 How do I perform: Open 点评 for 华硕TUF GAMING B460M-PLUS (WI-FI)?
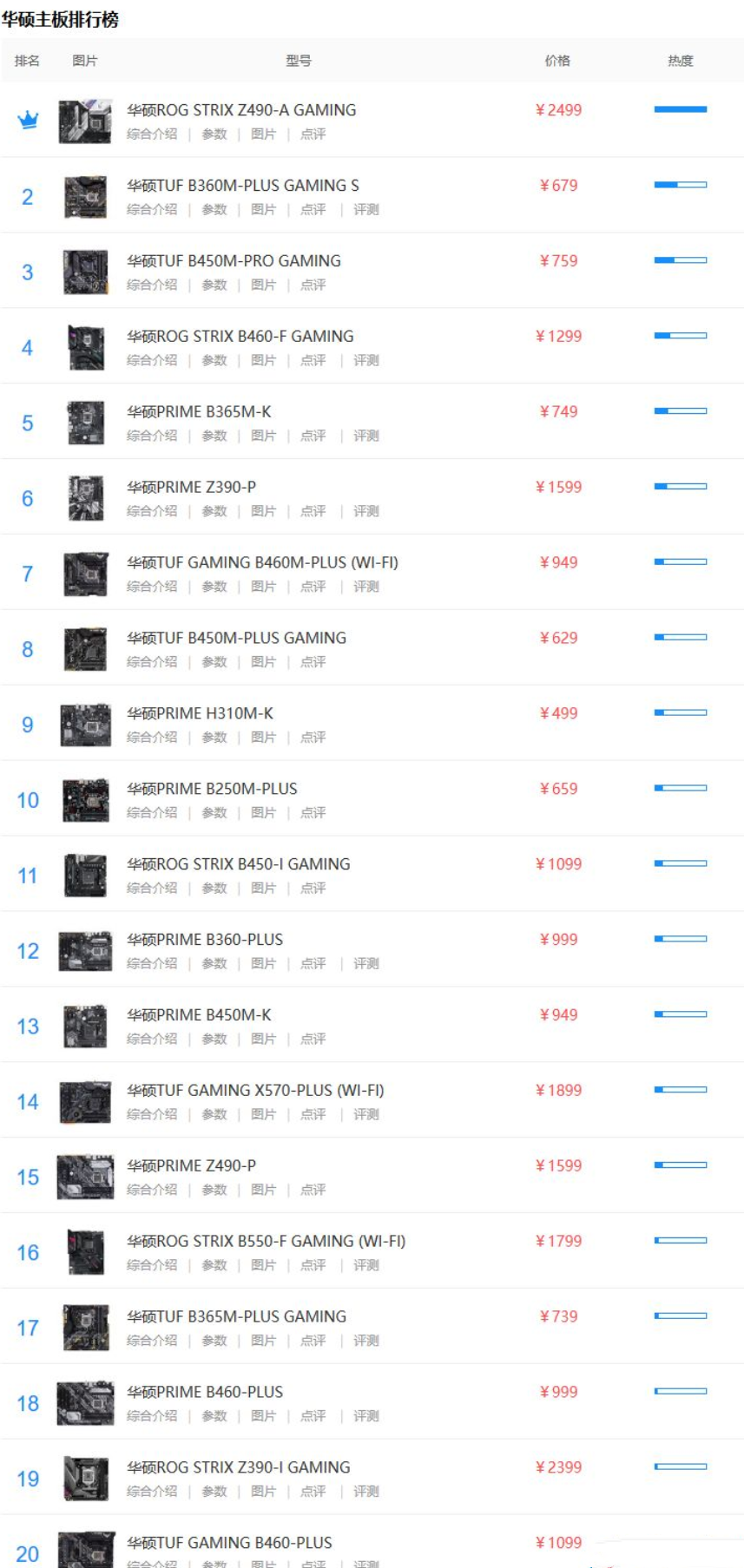[313, 587]
